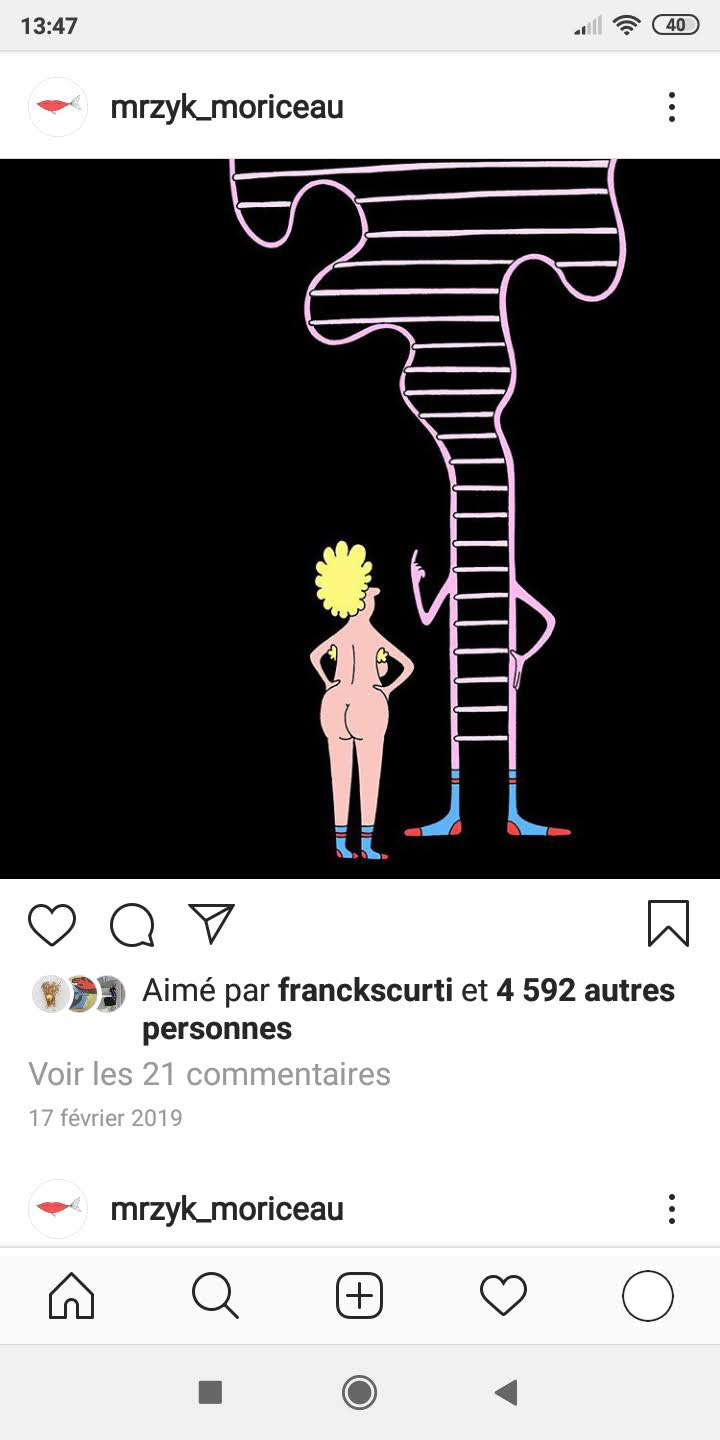Open franckscurti's profile from the likes line
The height and width of the screenshot is (1440, 720).
[x=366, y=990]
